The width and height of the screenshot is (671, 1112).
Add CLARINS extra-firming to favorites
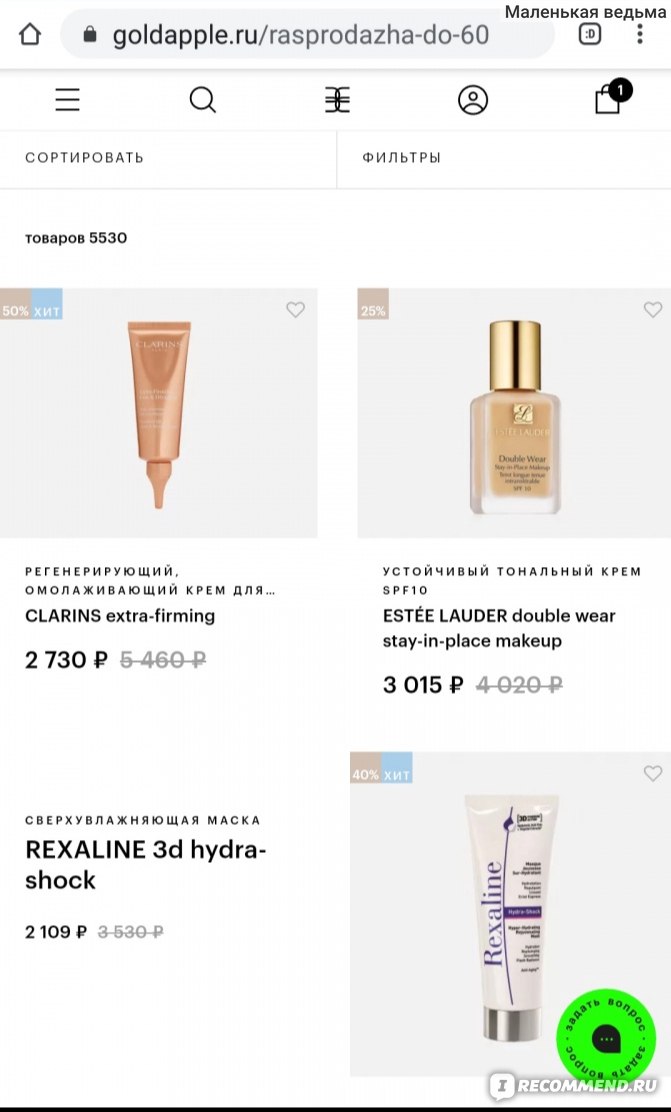click(x=295, y=310)
